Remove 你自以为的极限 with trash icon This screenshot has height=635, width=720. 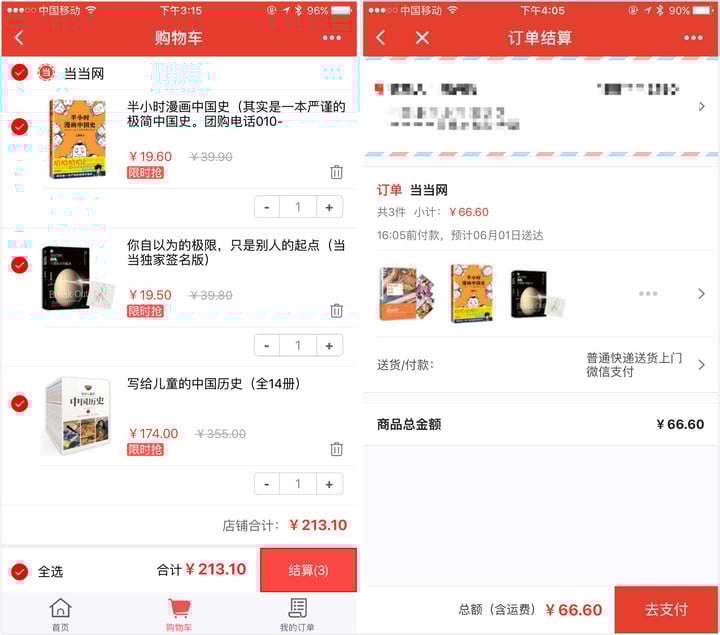coord(336,310)
